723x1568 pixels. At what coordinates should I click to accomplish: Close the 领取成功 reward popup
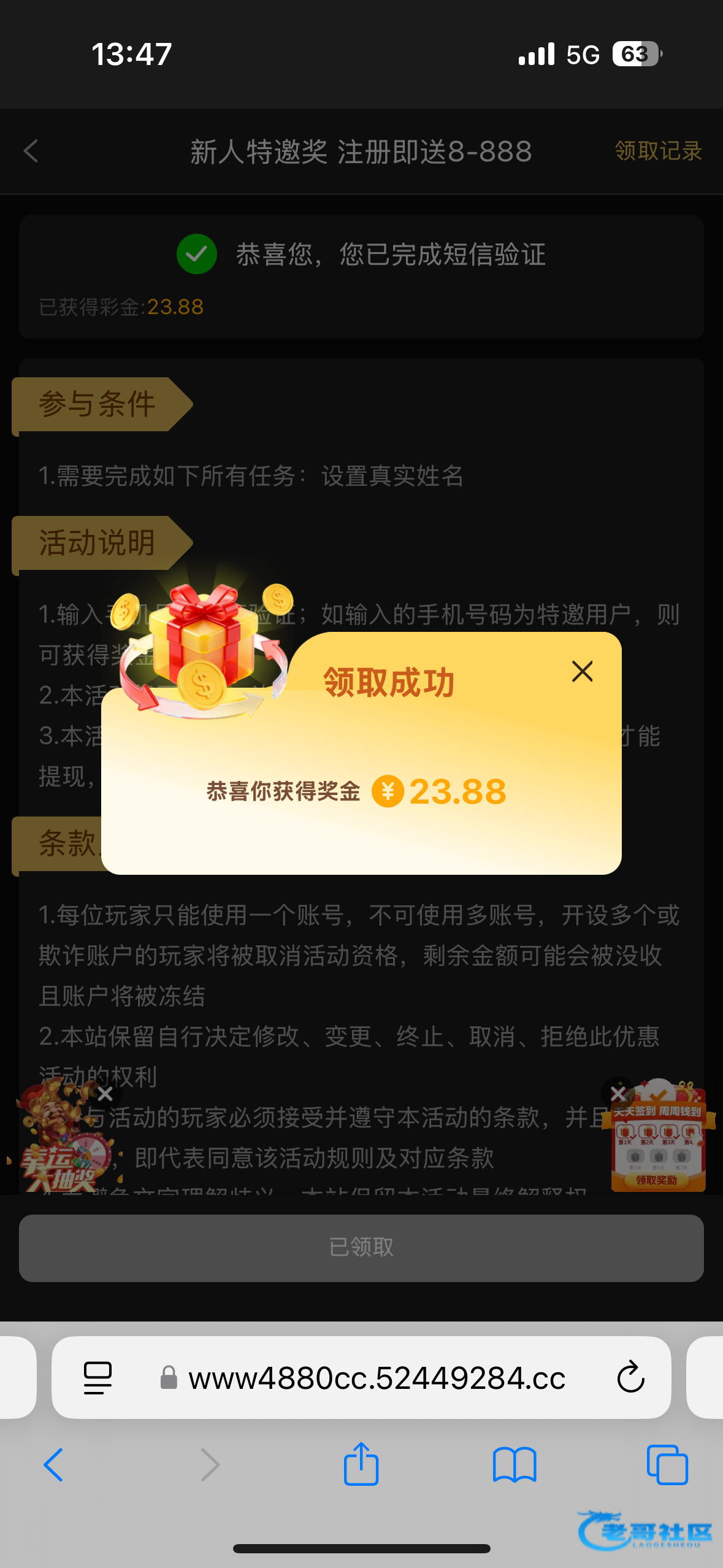[582, 671]
